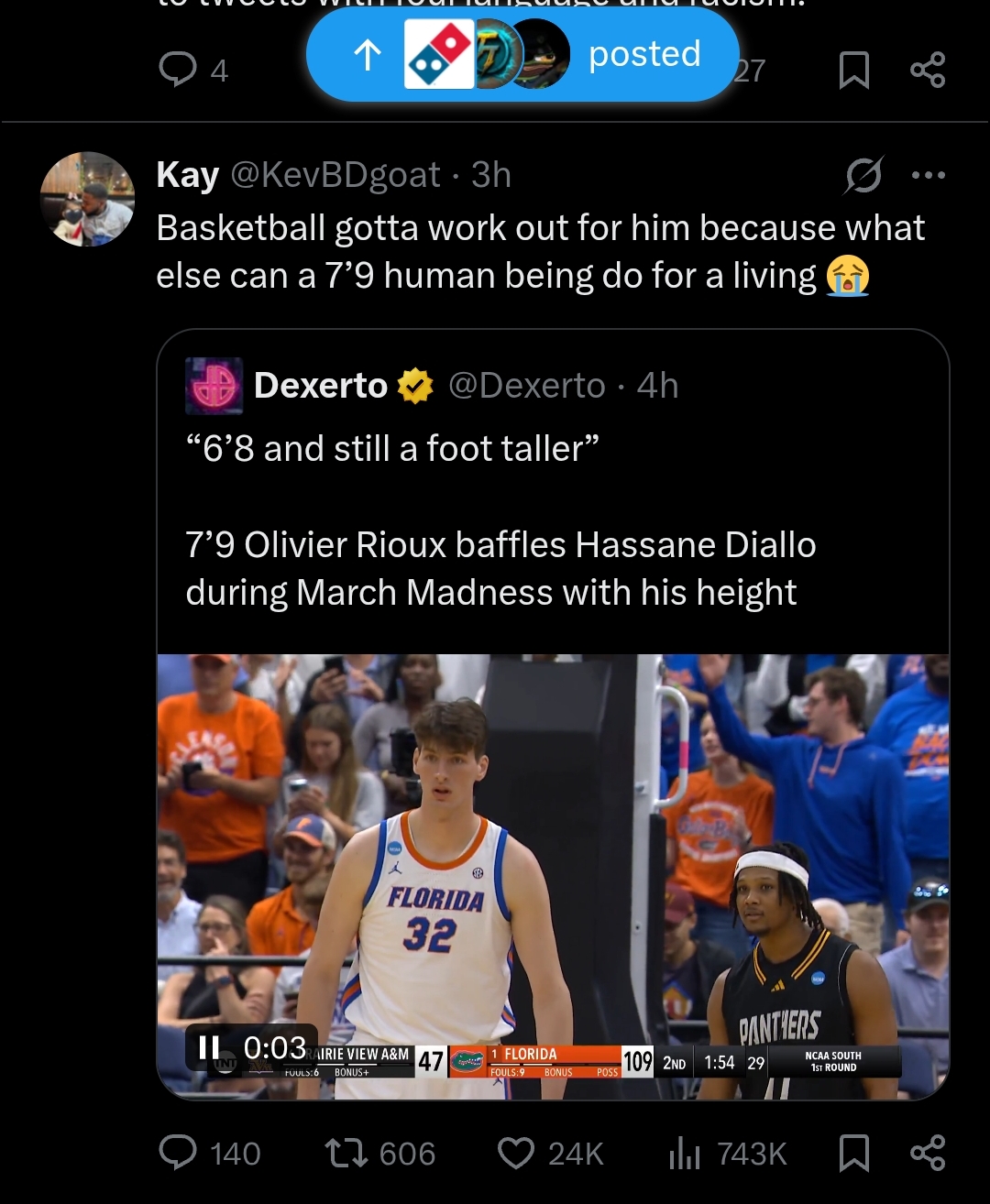Open the Grok icon on Kay's post
Viewport: 990px width, 1204px height.
[863, 175]
